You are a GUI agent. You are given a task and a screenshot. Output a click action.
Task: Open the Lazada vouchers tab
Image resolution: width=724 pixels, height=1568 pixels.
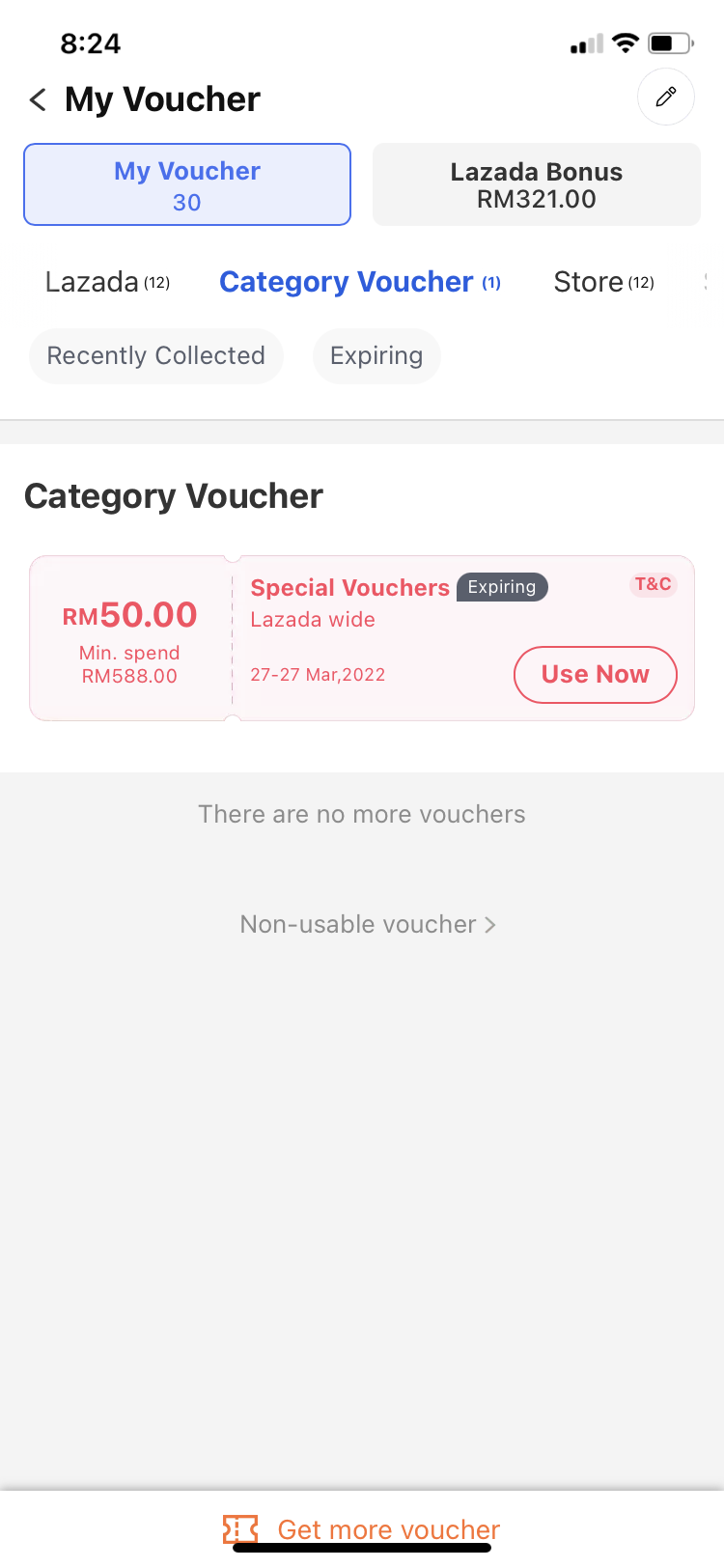click(x=107, y=282)
